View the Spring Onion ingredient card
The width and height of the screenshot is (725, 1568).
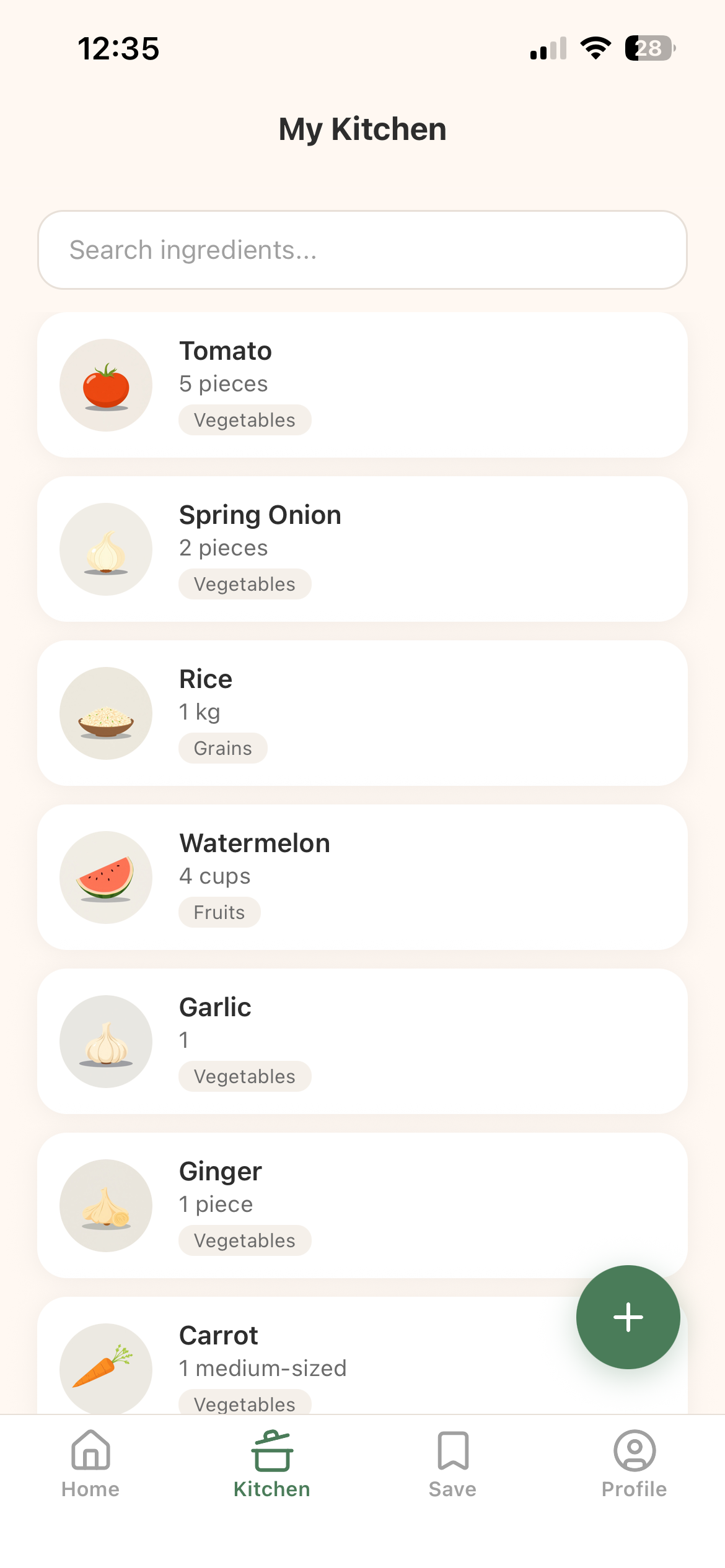[x=362, y=549]
